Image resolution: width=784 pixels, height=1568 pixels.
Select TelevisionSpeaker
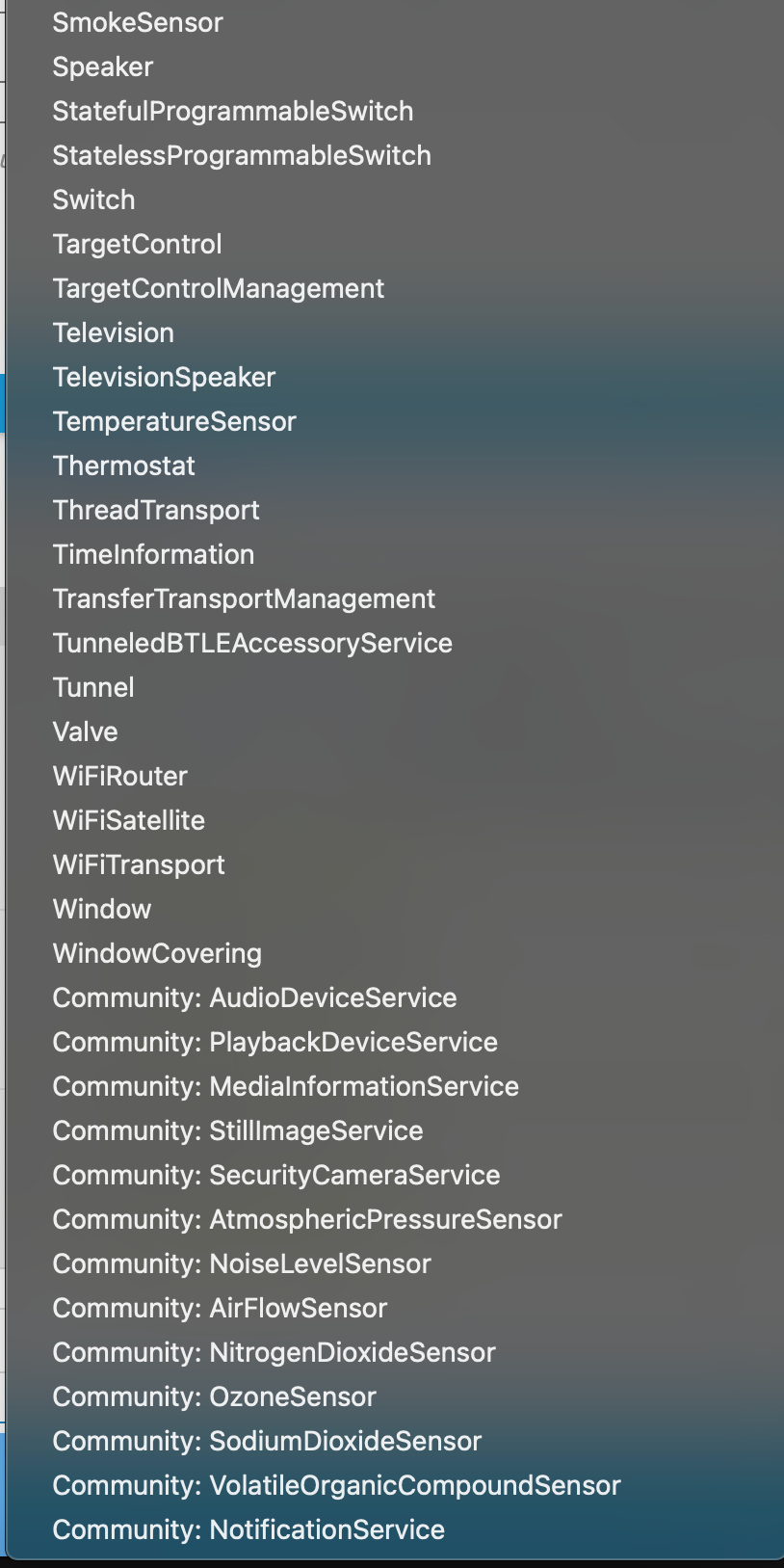pyautogui.click(x=164, y=377)
